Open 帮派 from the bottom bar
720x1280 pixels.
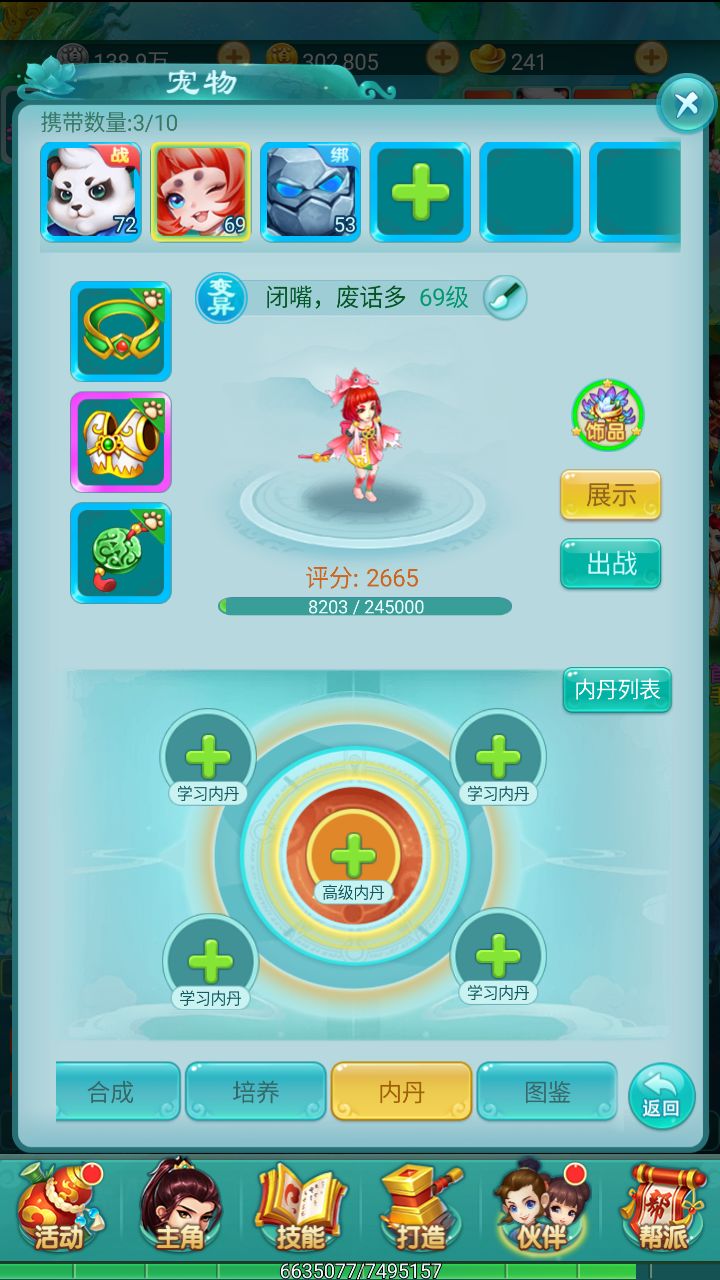[x=660, y=1208]
